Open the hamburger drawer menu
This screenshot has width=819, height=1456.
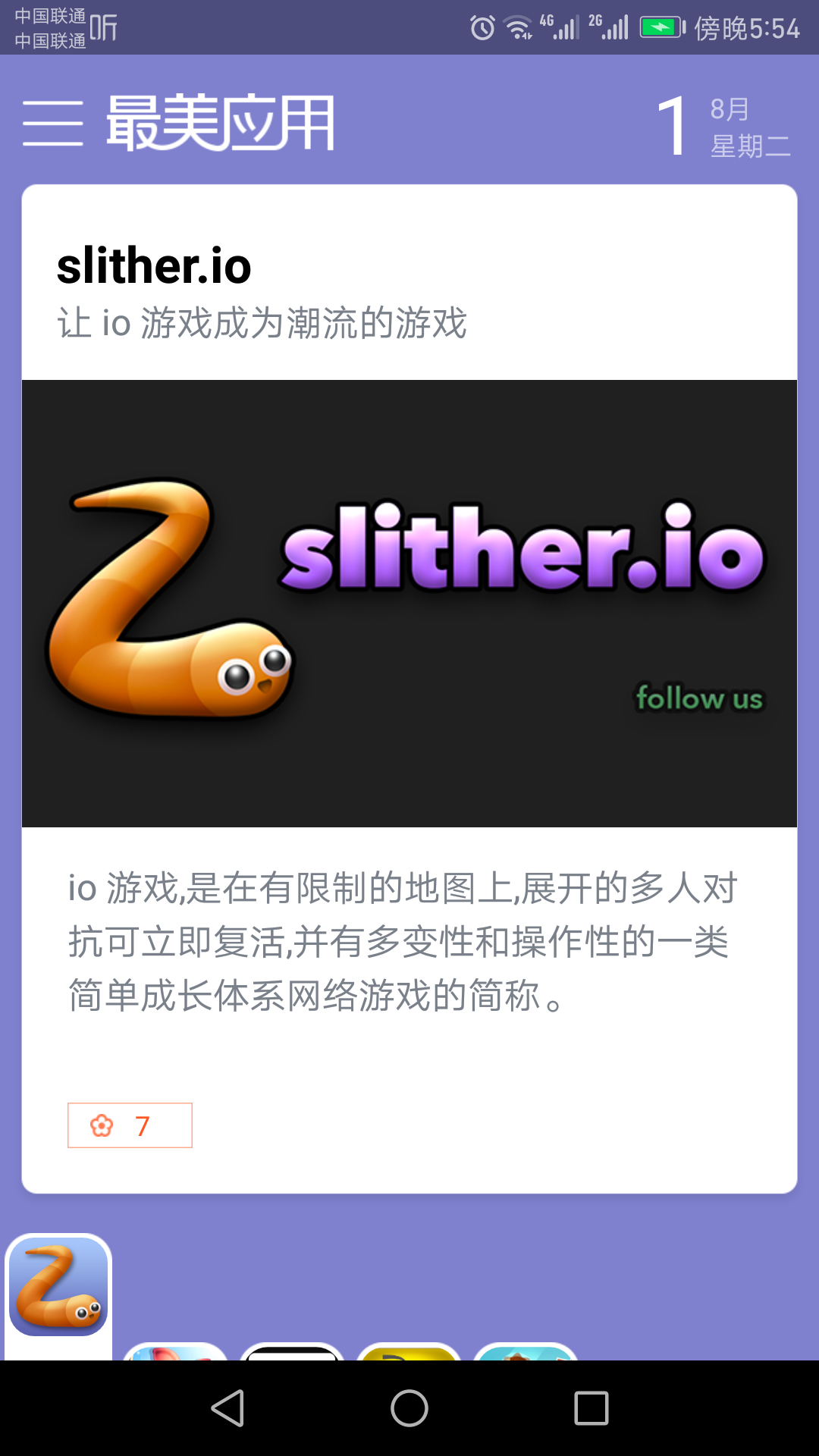pos(52,123)
